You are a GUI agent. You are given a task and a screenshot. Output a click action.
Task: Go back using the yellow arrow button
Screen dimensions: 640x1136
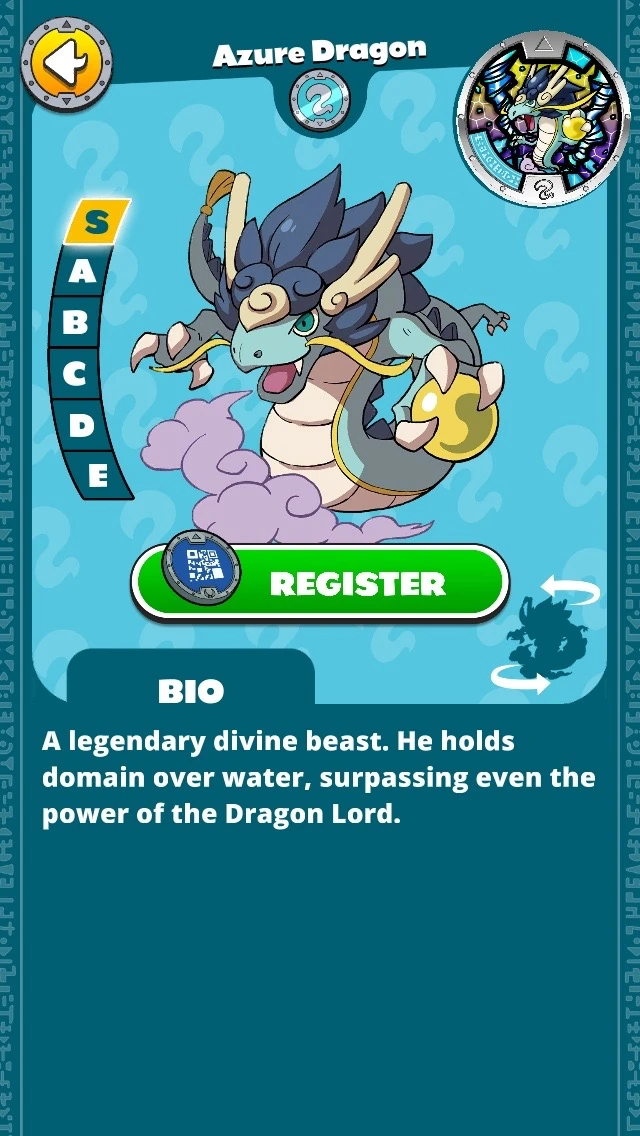(66, 62)
